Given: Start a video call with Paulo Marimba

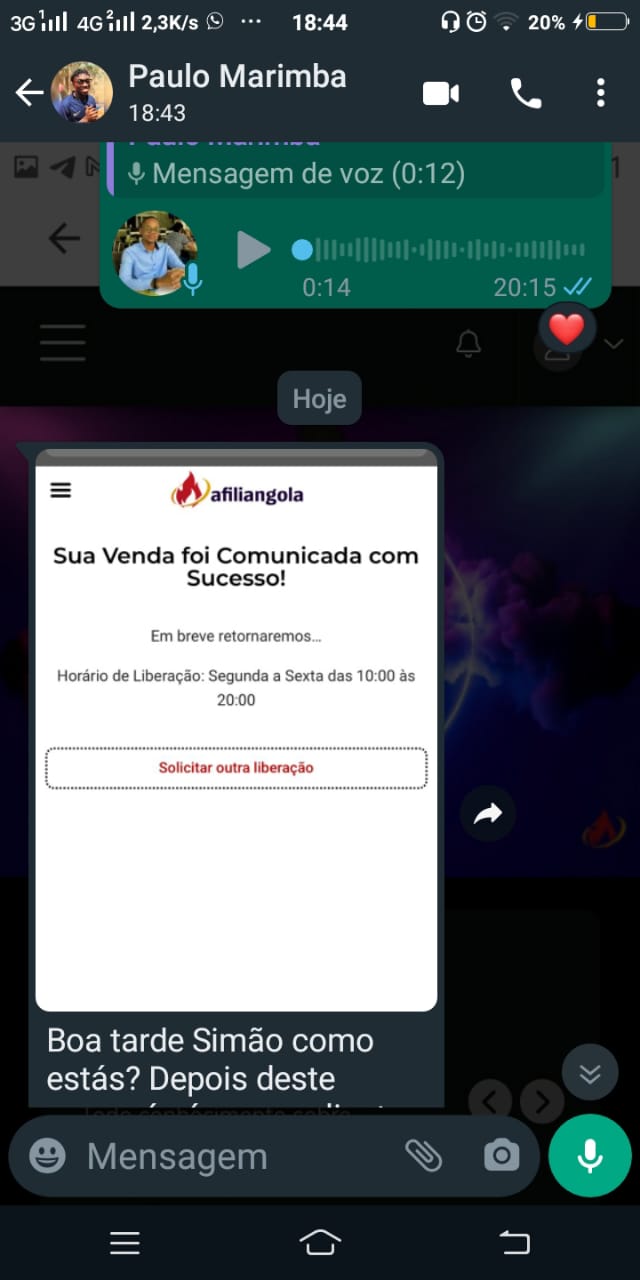Looking at the screenshot, I should pyautogui.click(x=440, y=93).
